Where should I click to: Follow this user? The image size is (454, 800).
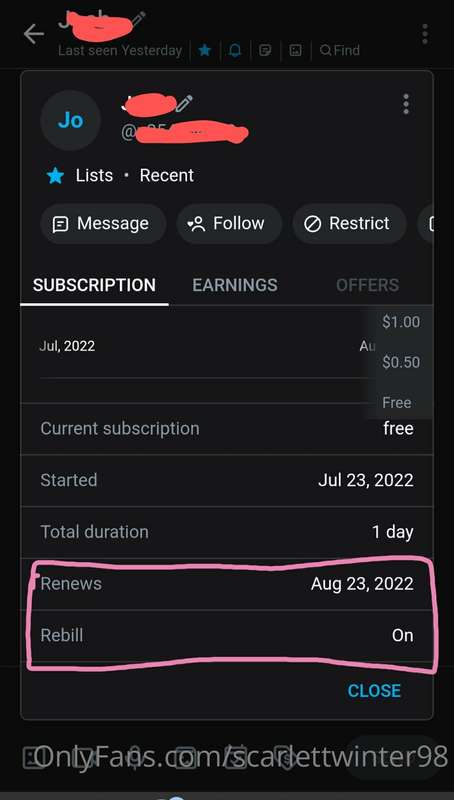[x=229, y=223]
